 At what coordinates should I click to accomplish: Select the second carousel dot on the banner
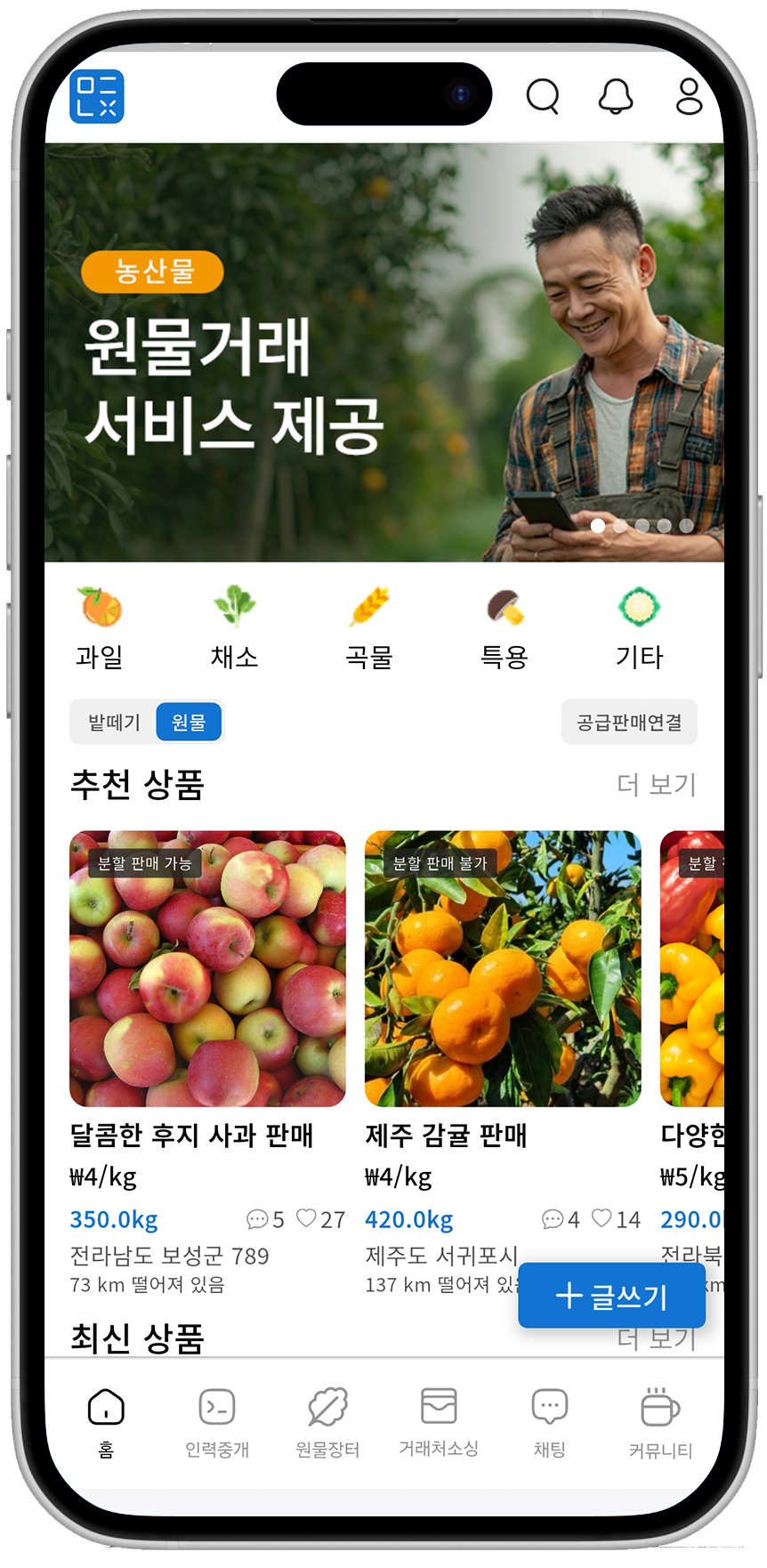point(619,526)
